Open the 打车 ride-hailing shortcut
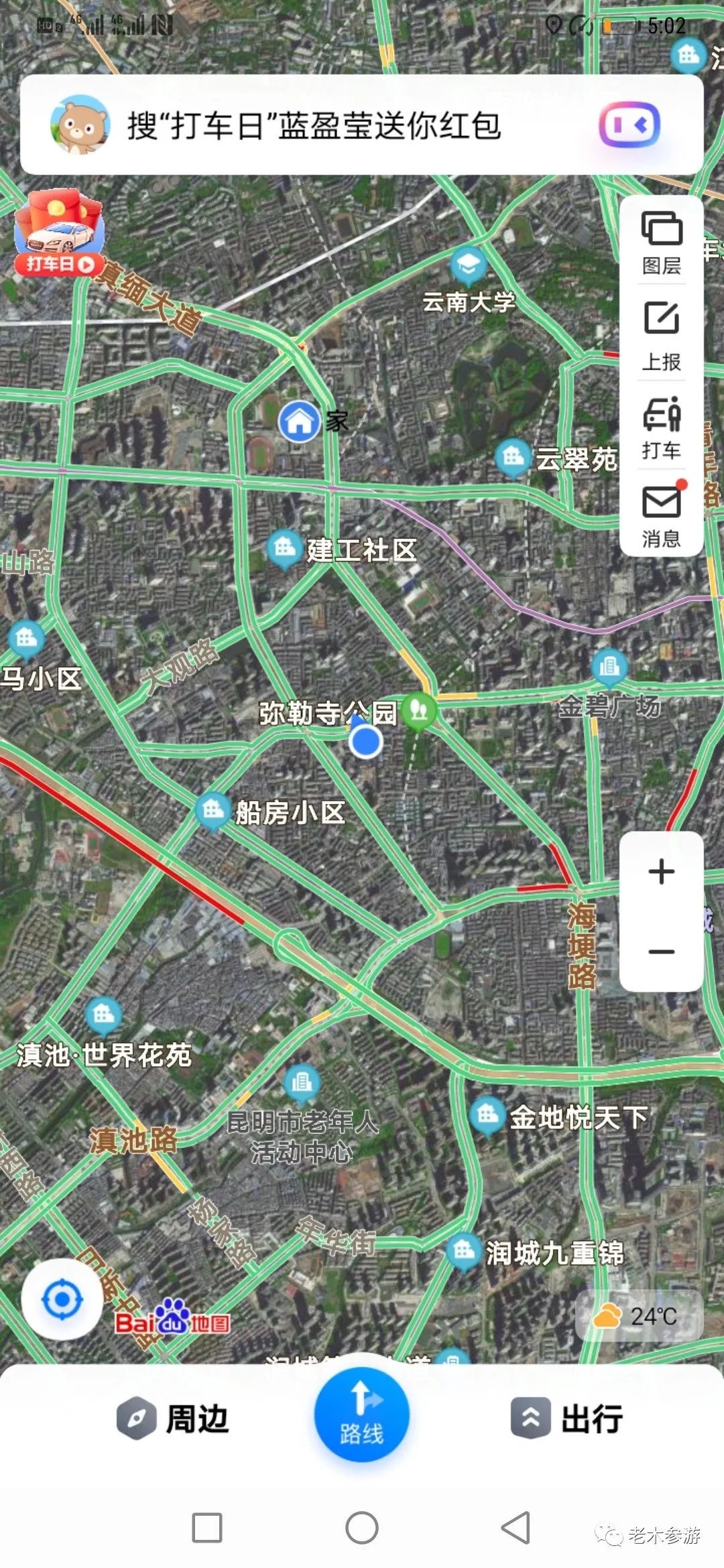724x1568 pixels. (x=662, y=428)
